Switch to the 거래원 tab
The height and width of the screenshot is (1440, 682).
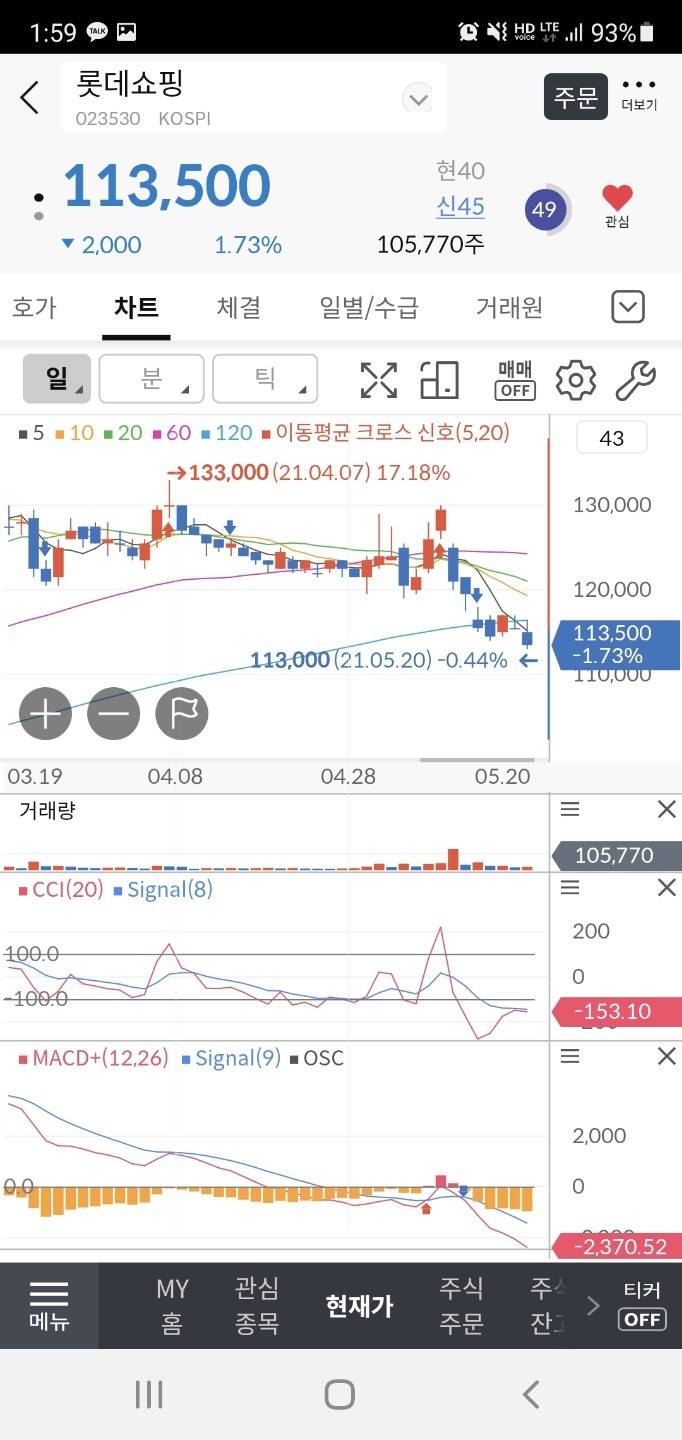click(x=509, y=307)
